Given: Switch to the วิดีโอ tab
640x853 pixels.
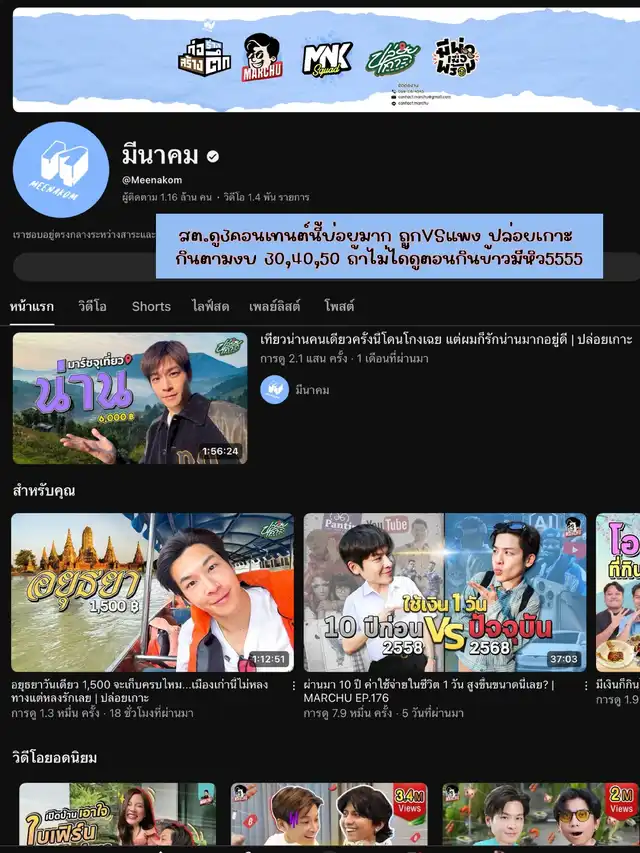Looking at the screenshot, I should tap(92, 306).
